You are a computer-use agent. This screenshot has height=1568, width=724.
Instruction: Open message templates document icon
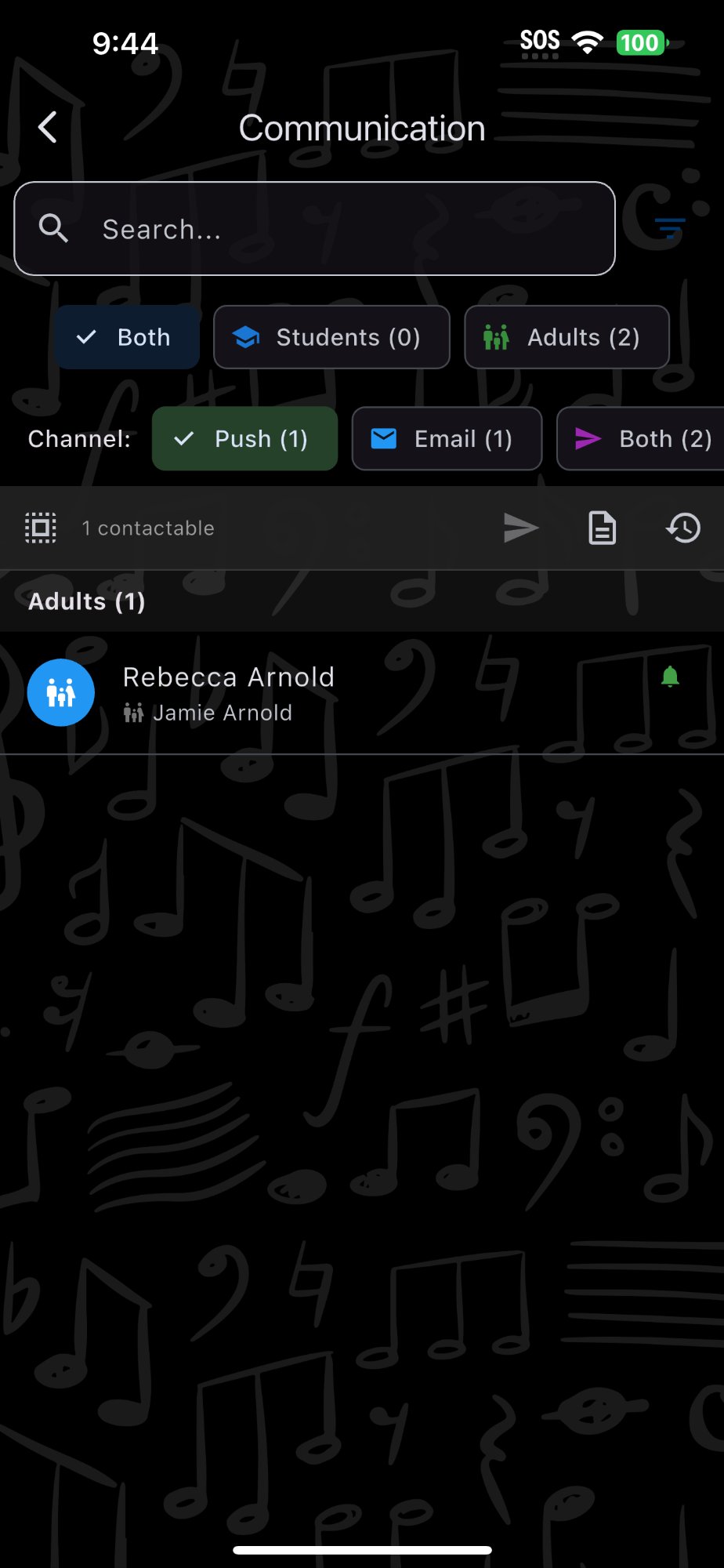602,528
